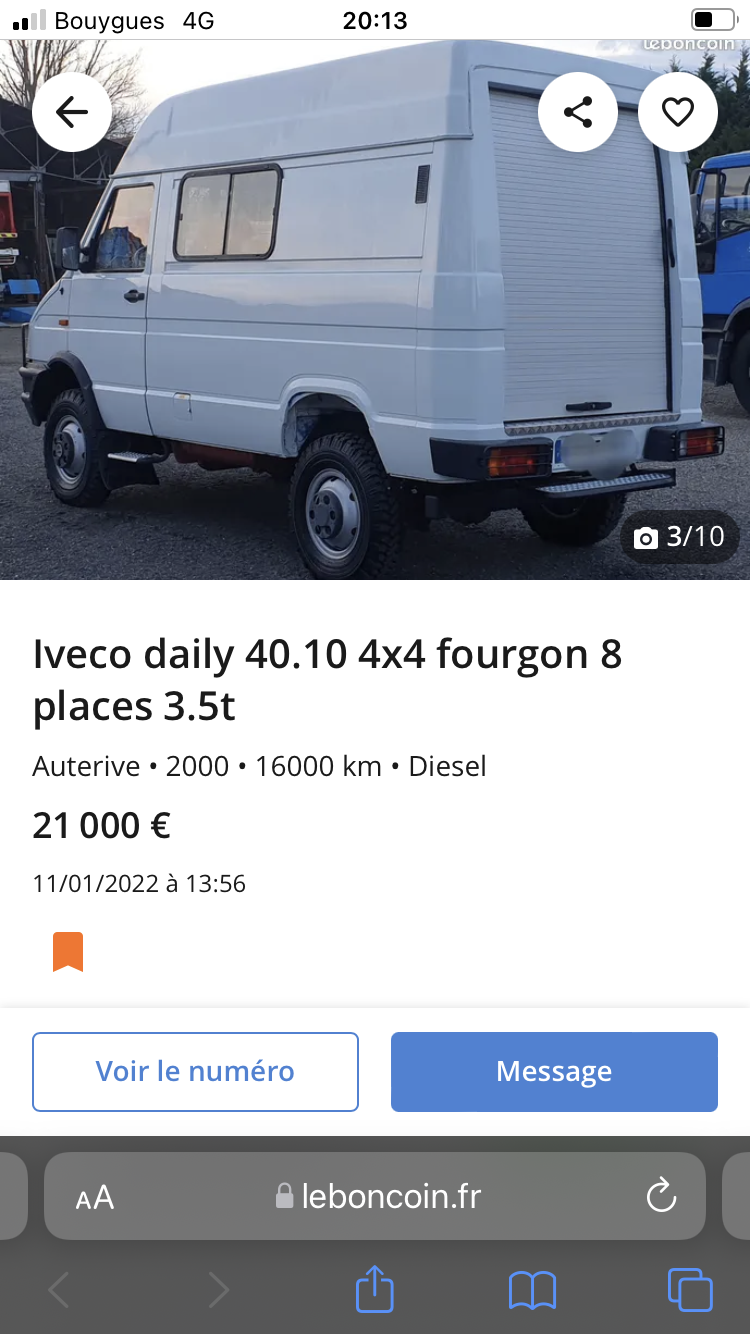Show open Safari tabs
This screenshot has width=750, height=1334.
689,1289
